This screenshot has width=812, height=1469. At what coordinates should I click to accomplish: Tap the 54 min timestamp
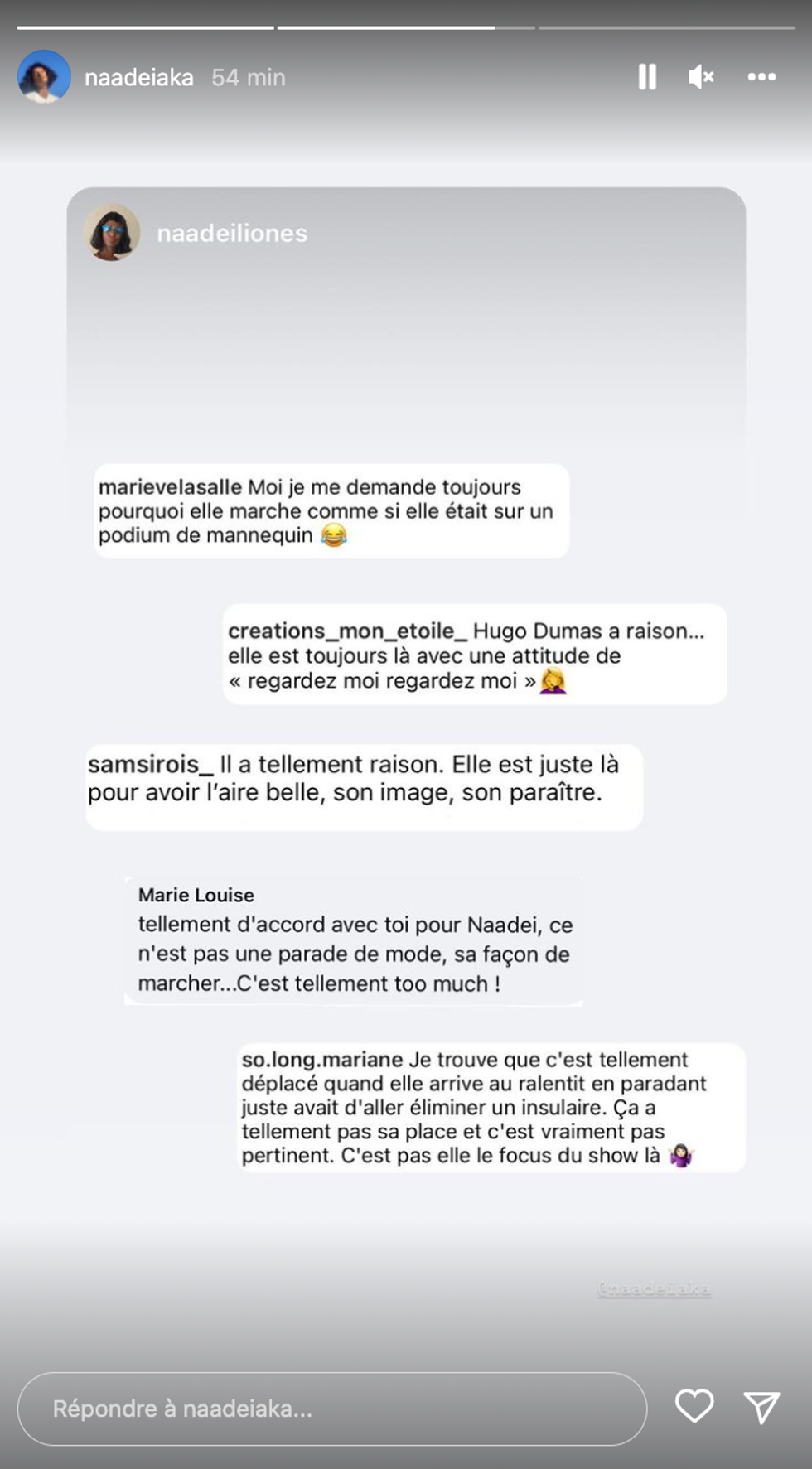click(x=248, y=77)
